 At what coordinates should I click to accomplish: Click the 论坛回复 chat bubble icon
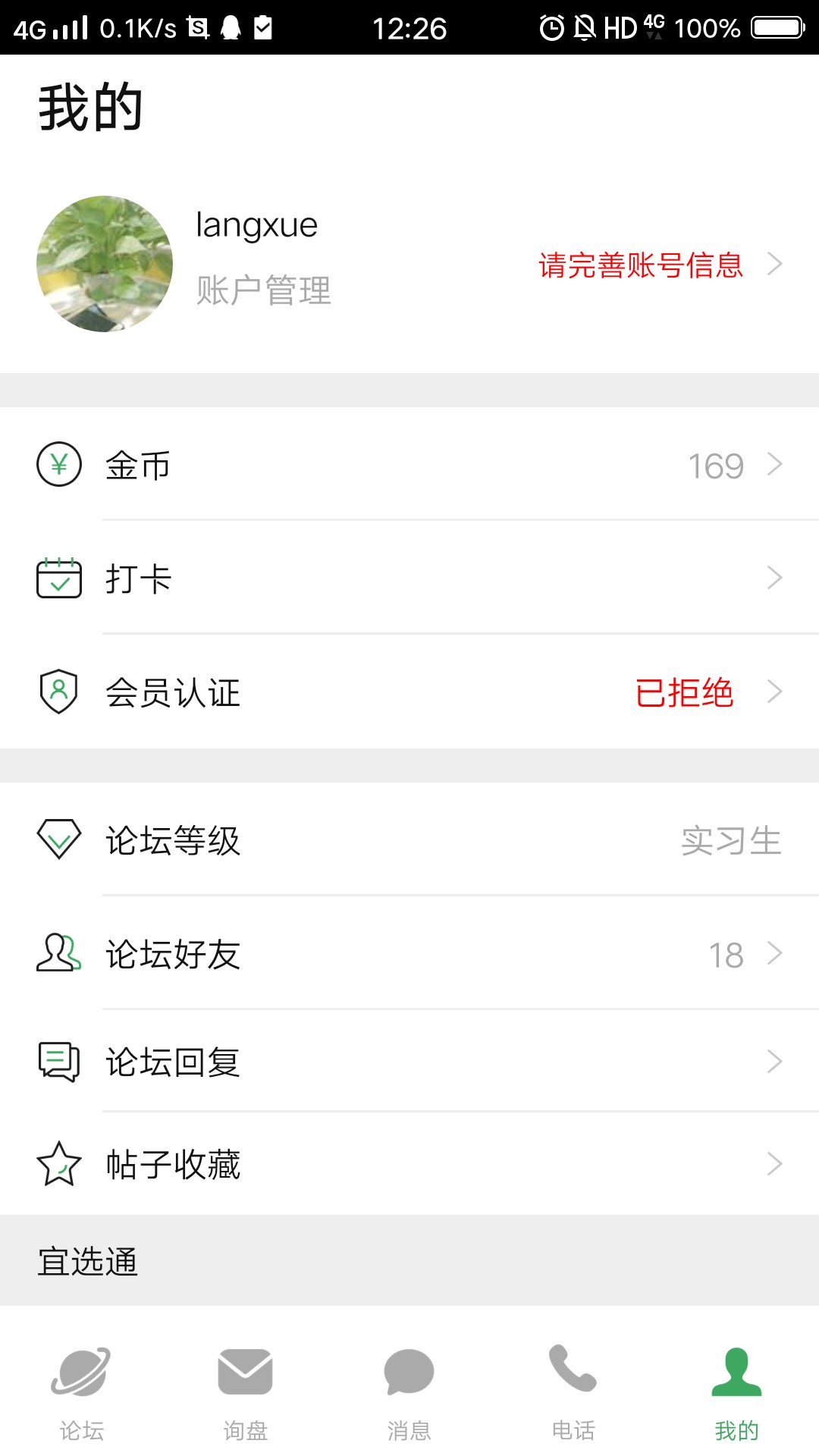59,1062
